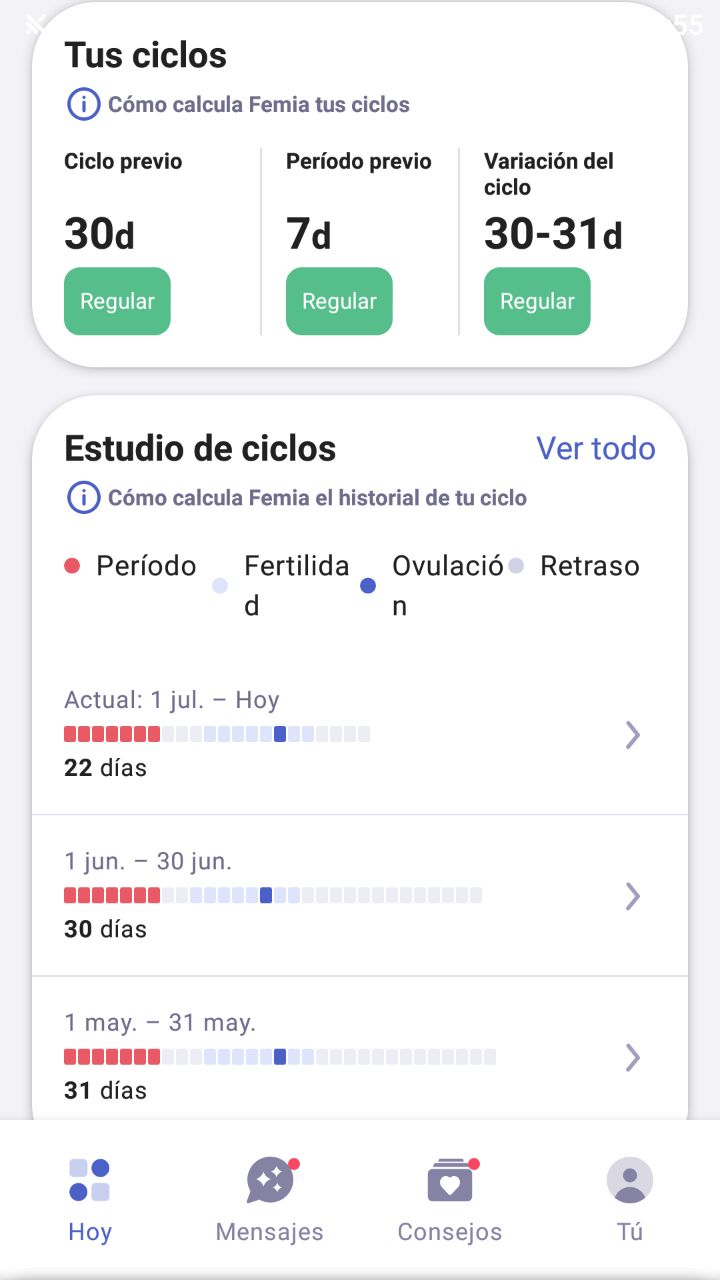View the 1 jun. – 30 jun. cycle
The height and width of the screenshot is (1280, 720).
tap(360, 896)
